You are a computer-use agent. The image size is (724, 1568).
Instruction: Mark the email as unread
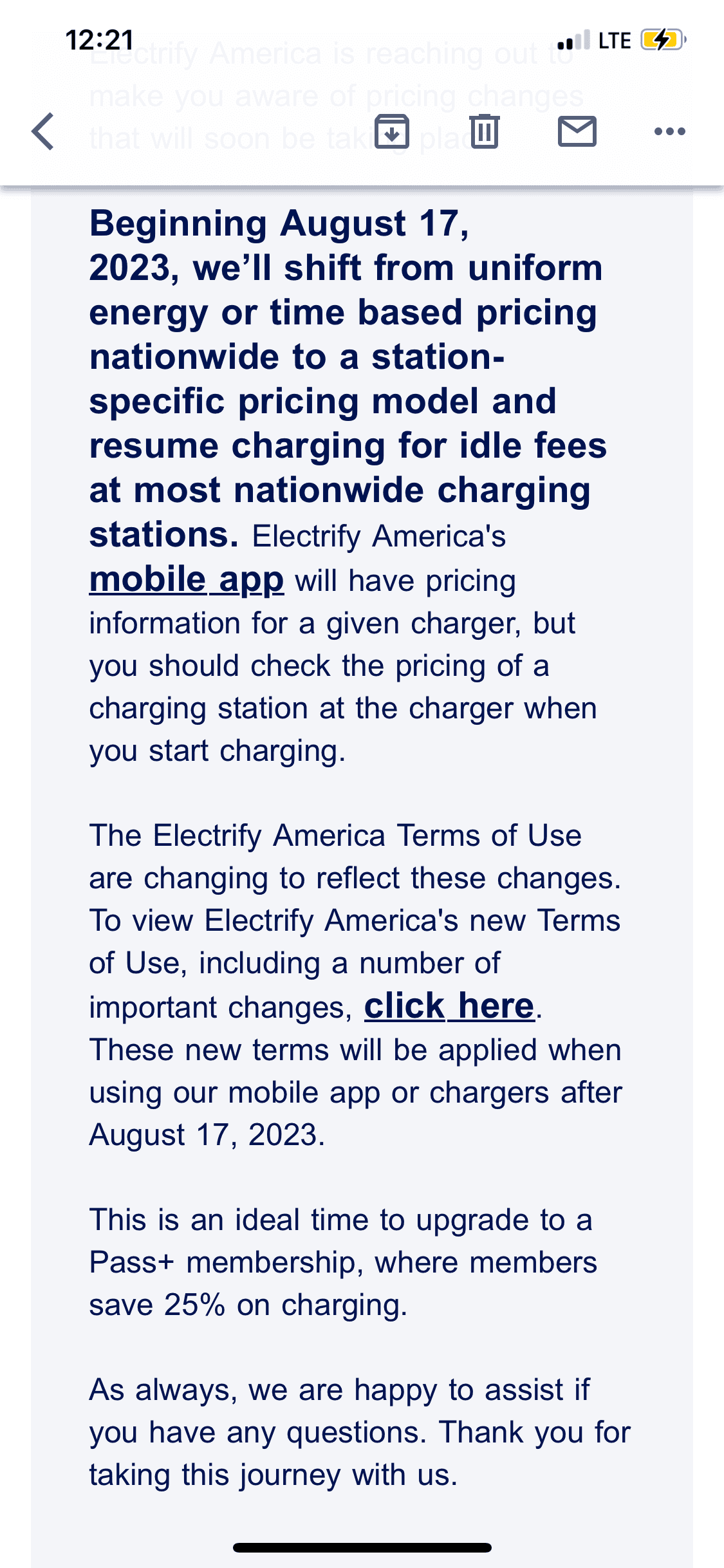point(577,131)
